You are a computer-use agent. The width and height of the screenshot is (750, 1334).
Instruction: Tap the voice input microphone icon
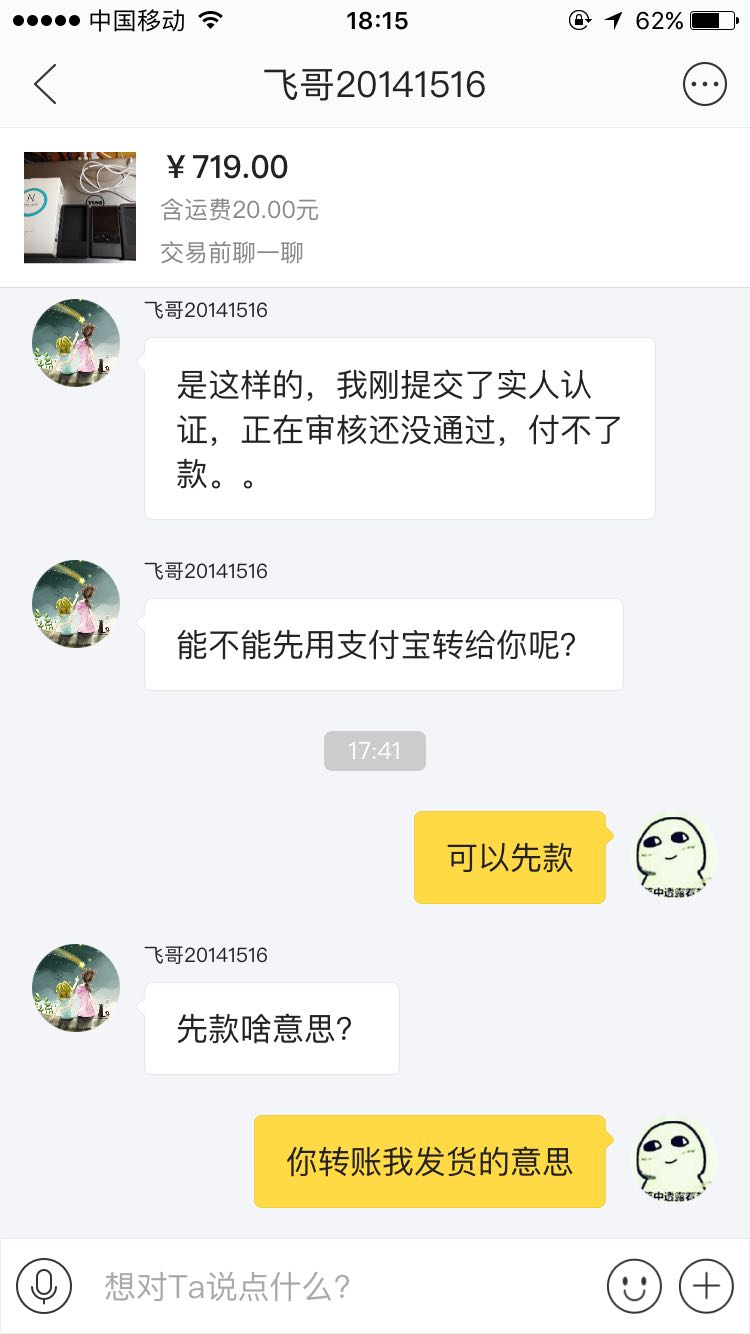(44, 1285)
